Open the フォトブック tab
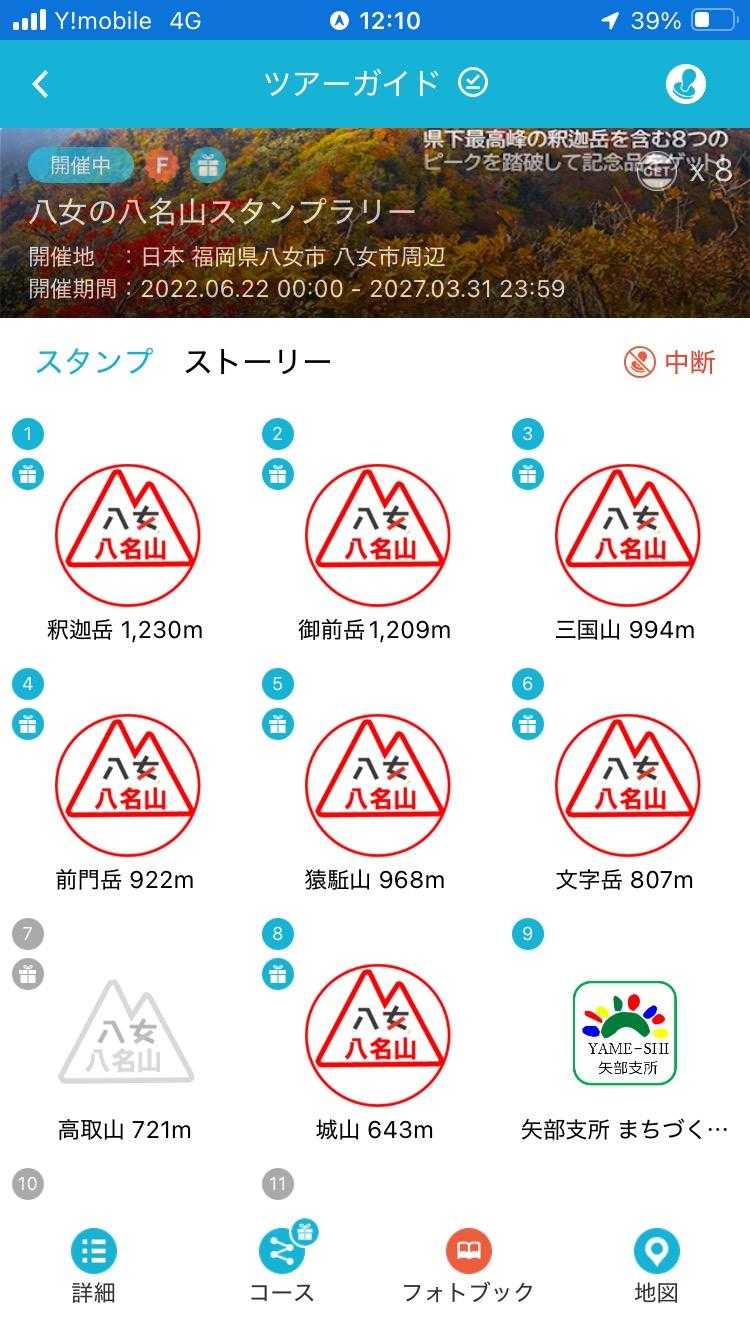Viewport: 750px width, 1334px height. tap(468, 1266)
